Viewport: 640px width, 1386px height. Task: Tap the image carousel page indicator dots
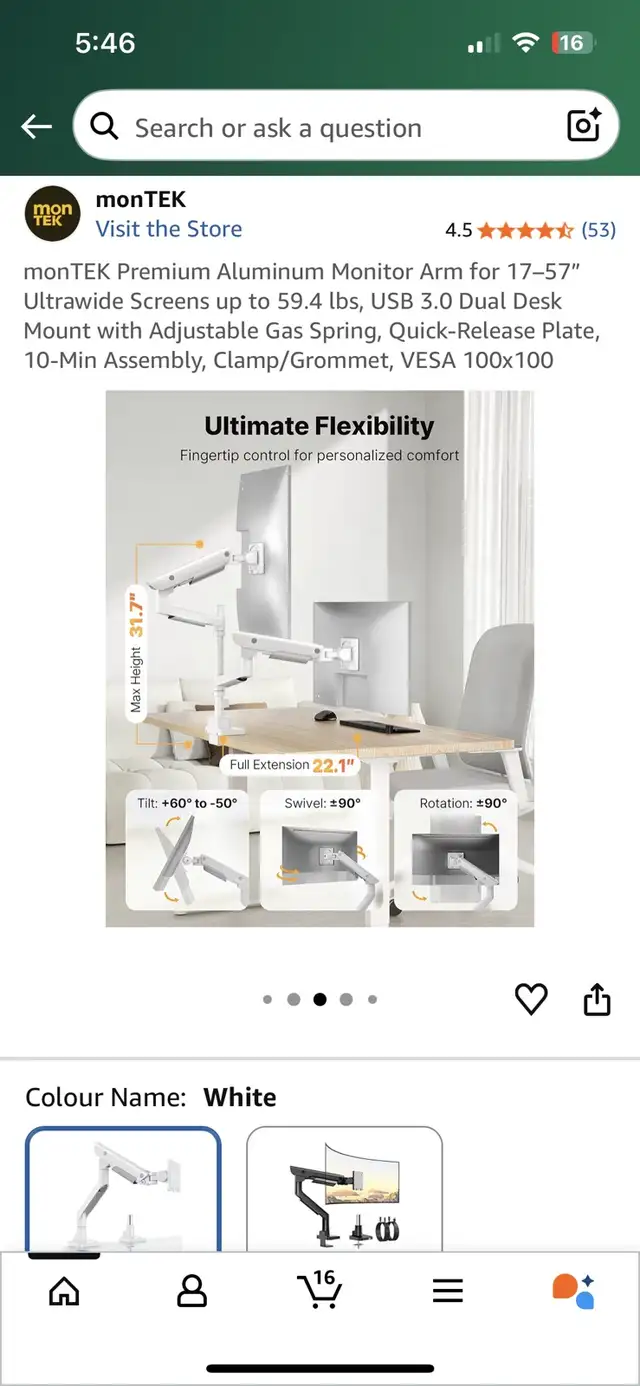tap(320, 999)
